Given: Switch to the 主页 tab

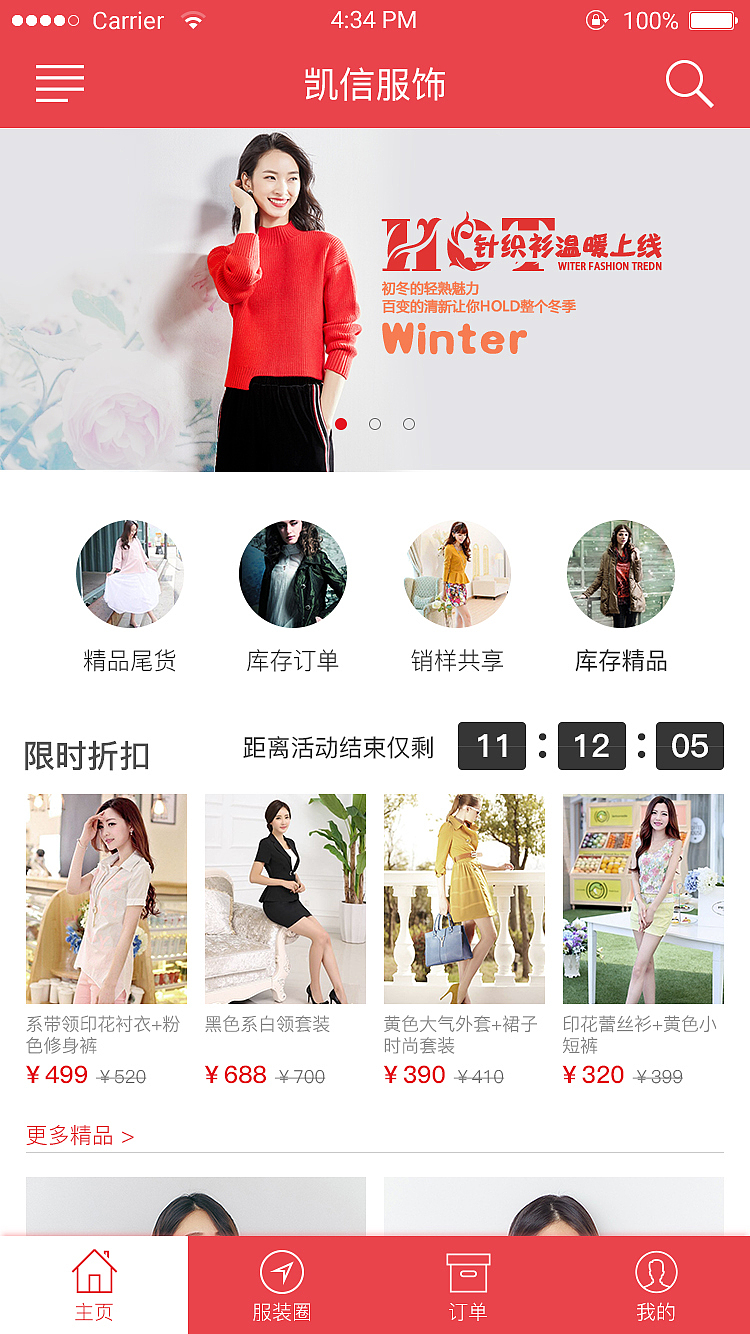Looking at the screenshot, I should pos(94,1285).
